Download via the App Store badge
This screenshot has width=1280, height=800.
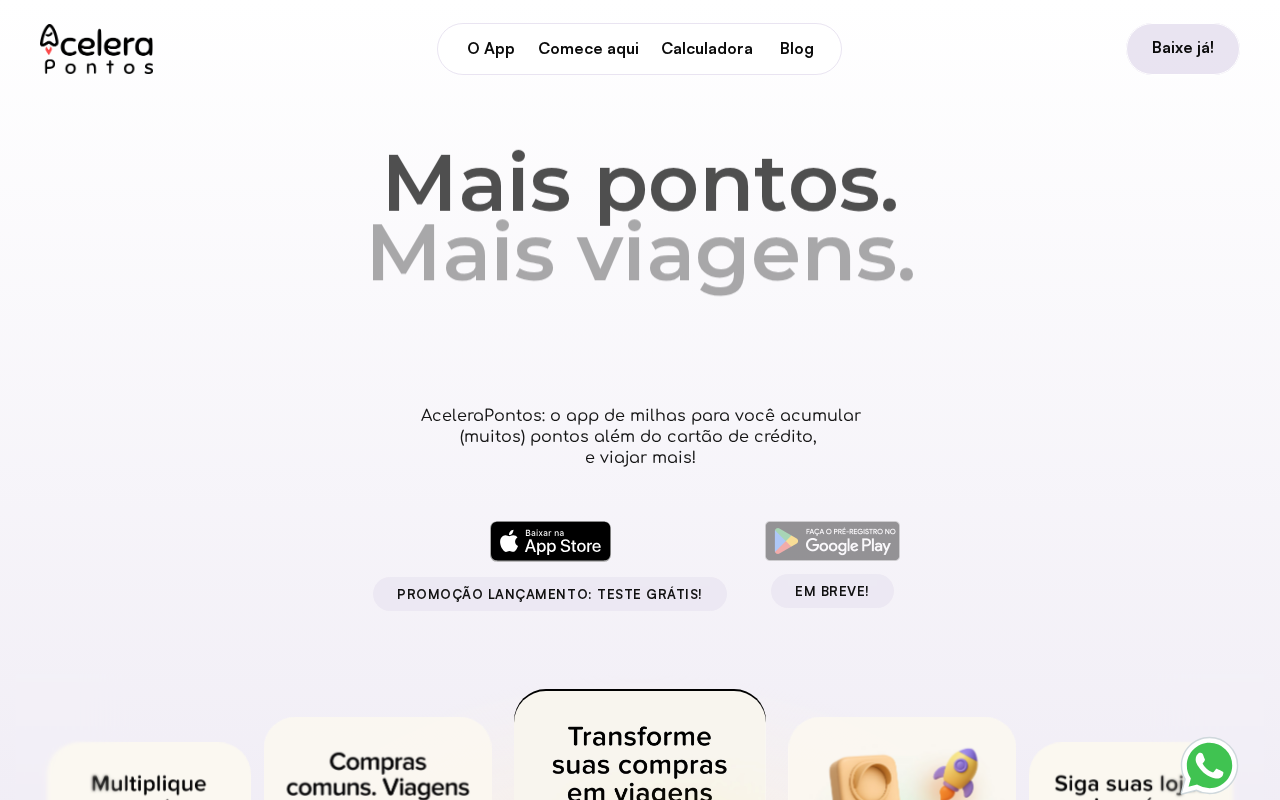[x=550, y=541]
